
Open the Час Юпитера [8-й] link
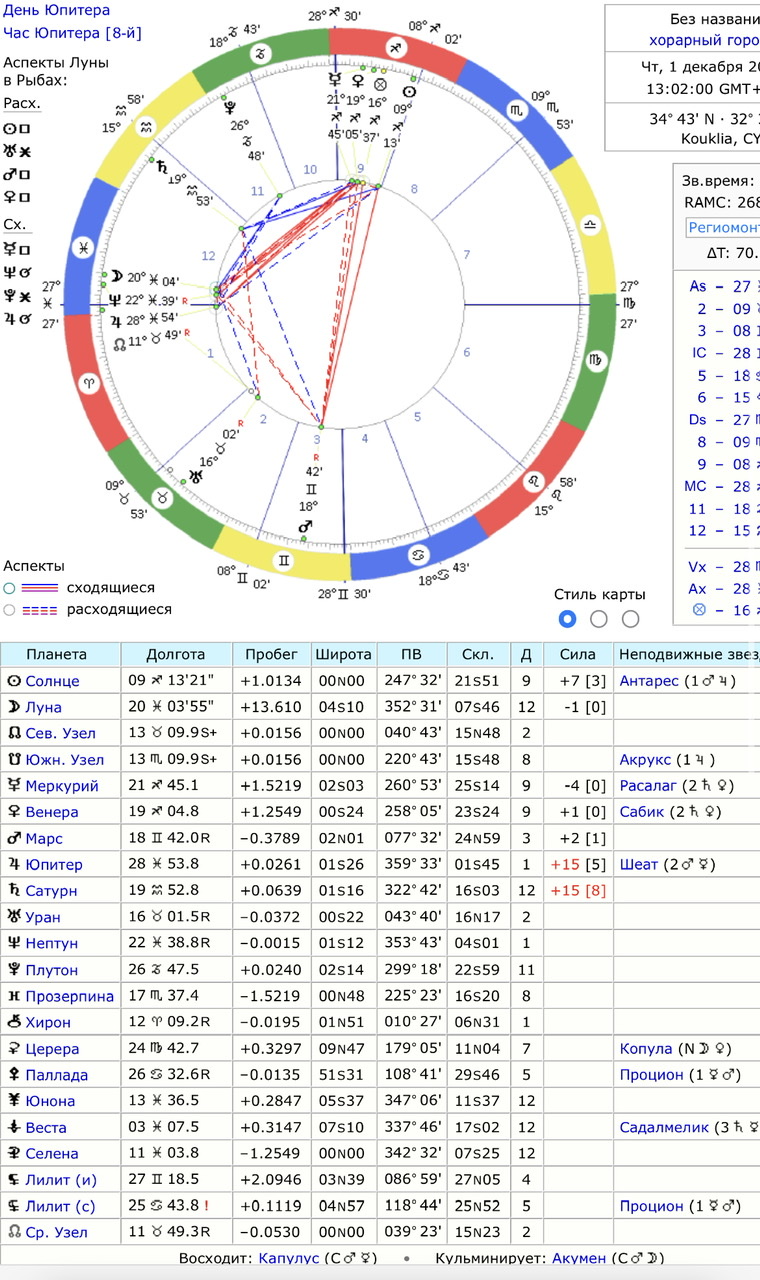pyautogui.click(x=72, y=34)
